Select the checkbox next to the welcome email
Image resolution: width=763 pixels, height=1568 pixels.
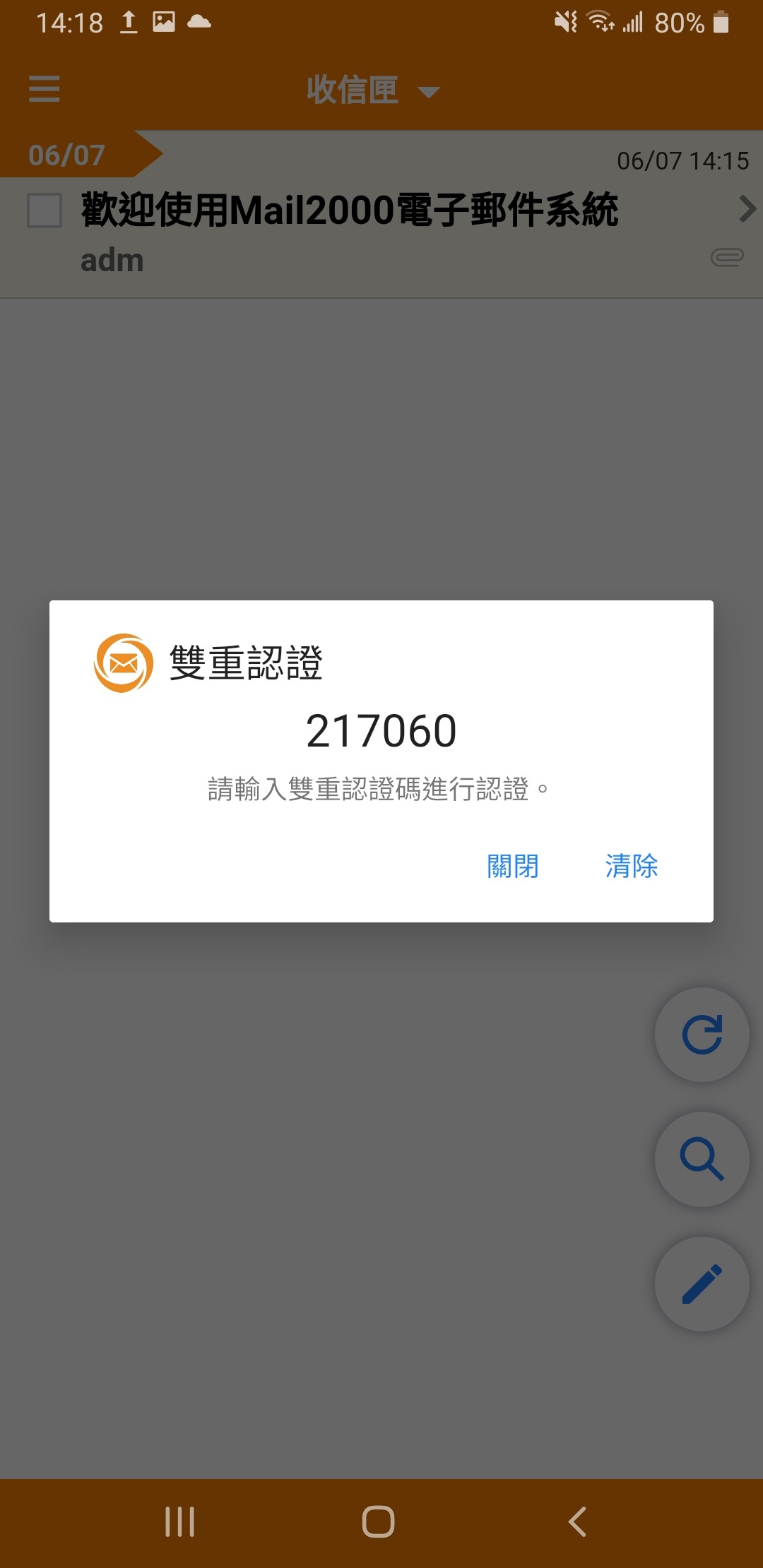(44, 210)
